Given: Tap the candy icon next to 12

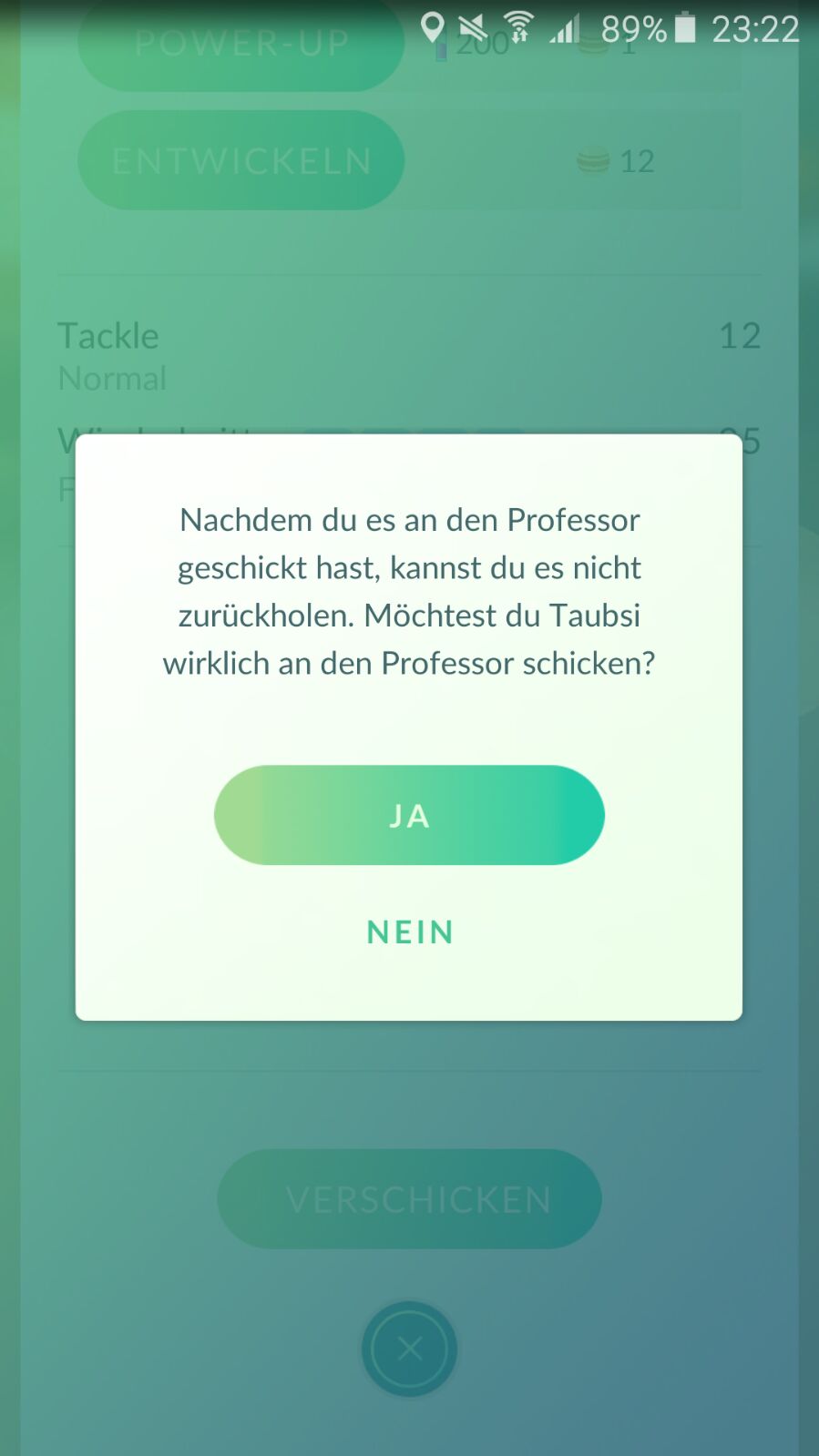Looking at the screenshot, I should point(593,160).
